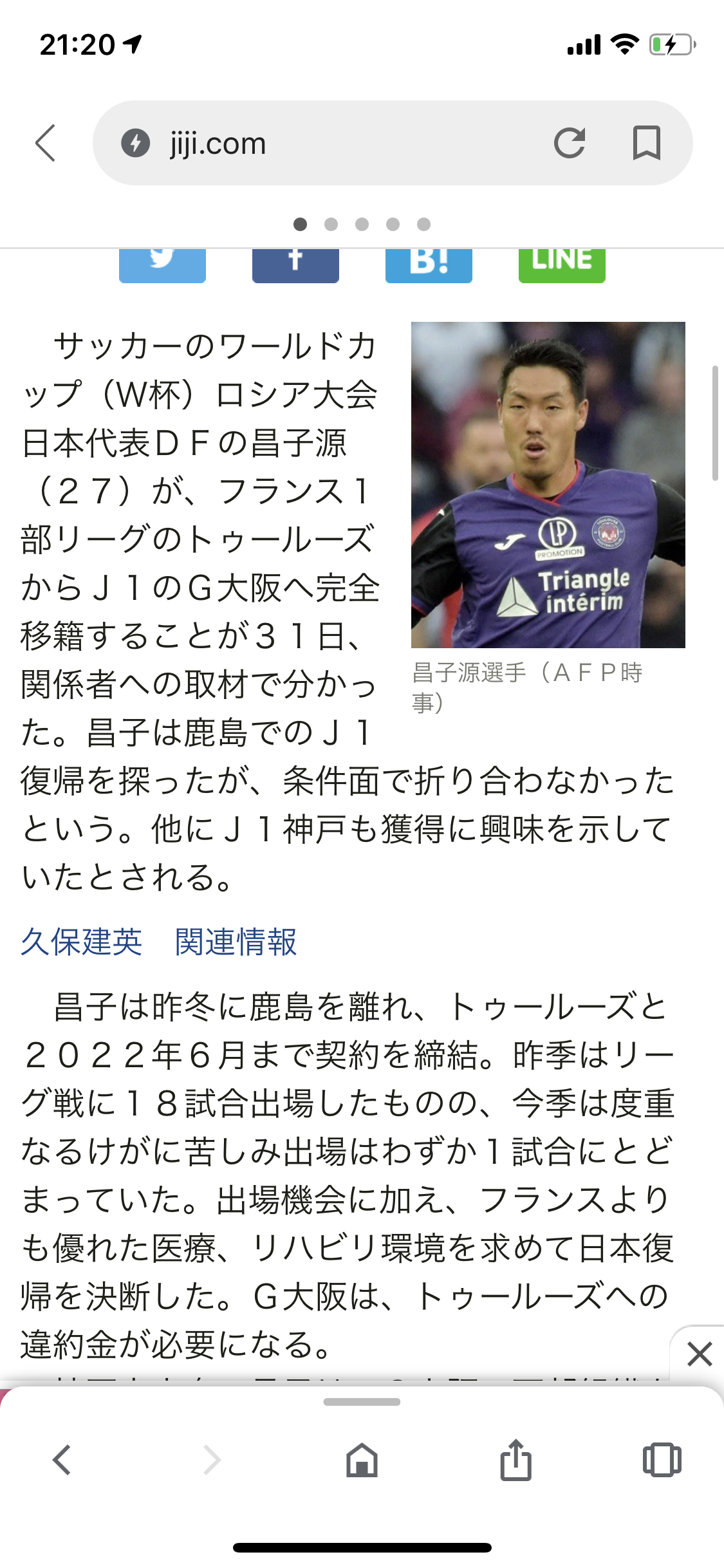724x1568 pixels.
Task: View the photo of 昌子源選手
Action: point(548,485)
